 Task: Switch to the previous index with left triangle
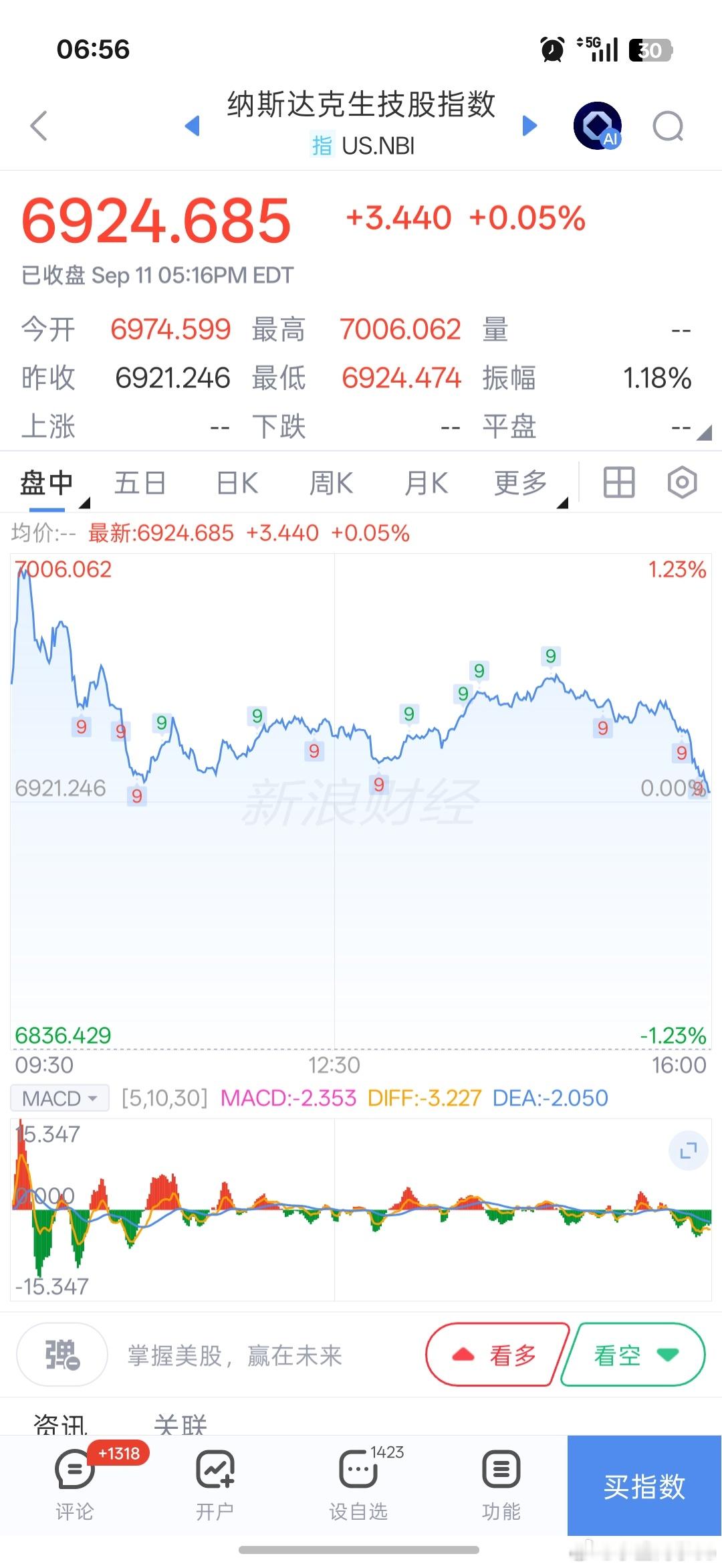click(x=193, y=125)
